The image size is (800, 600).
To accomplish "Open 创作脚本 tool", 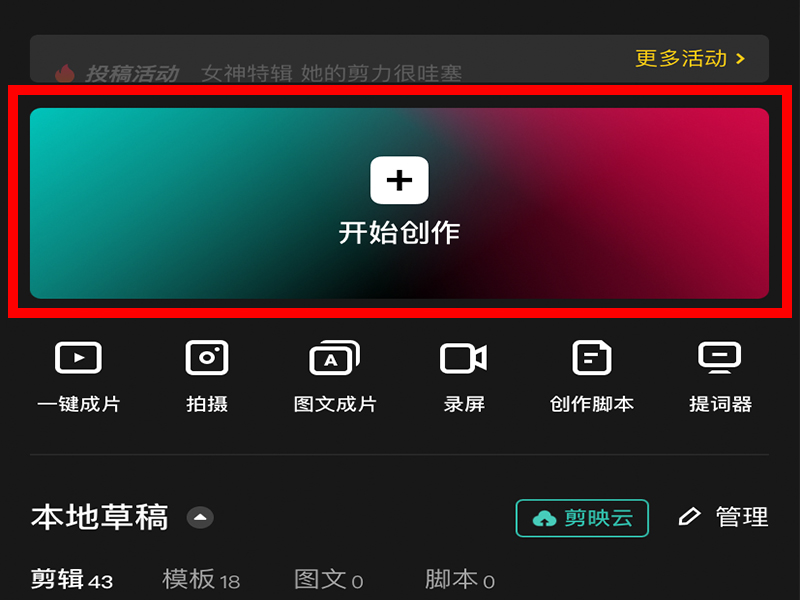I will coord(592,377).
